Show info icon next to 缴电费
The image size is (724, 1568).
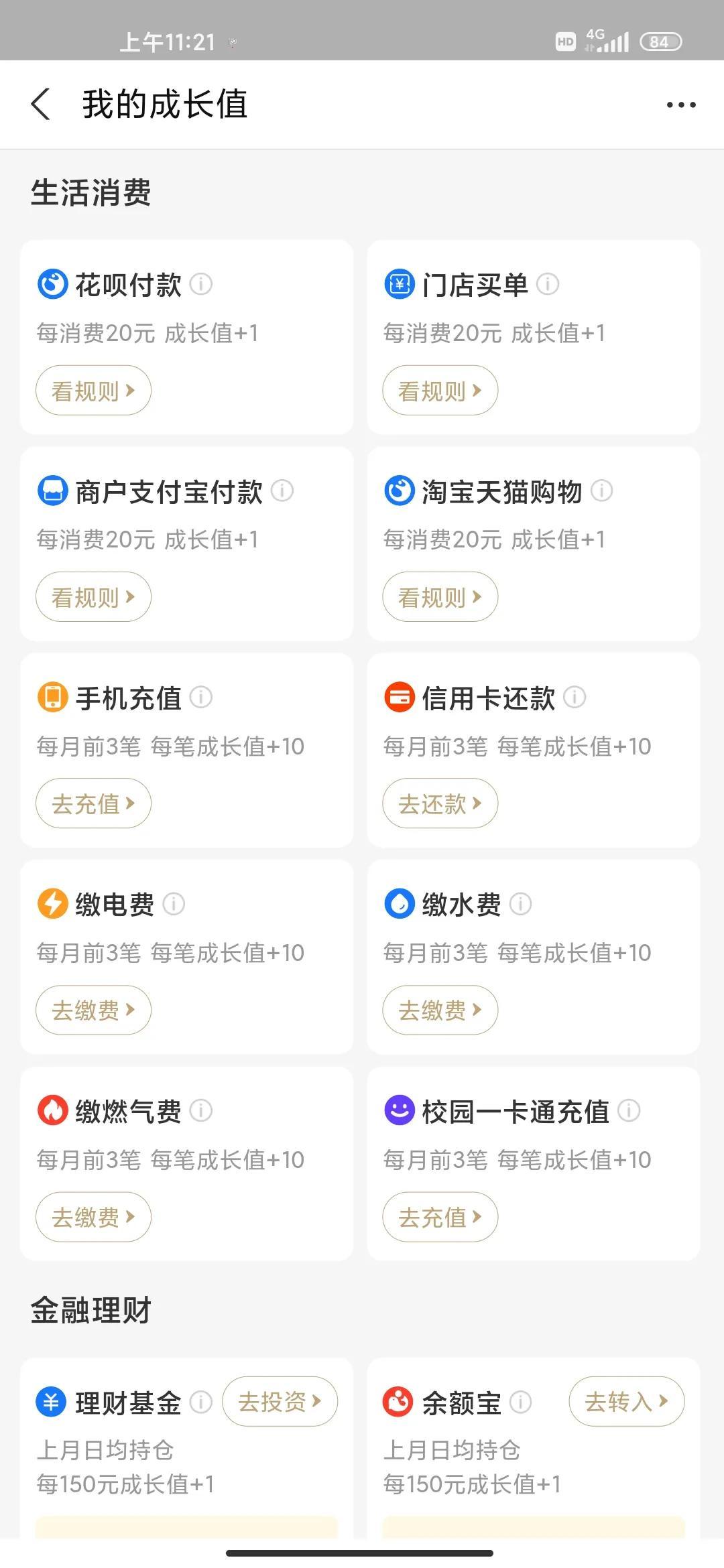(x=174, y=904)
